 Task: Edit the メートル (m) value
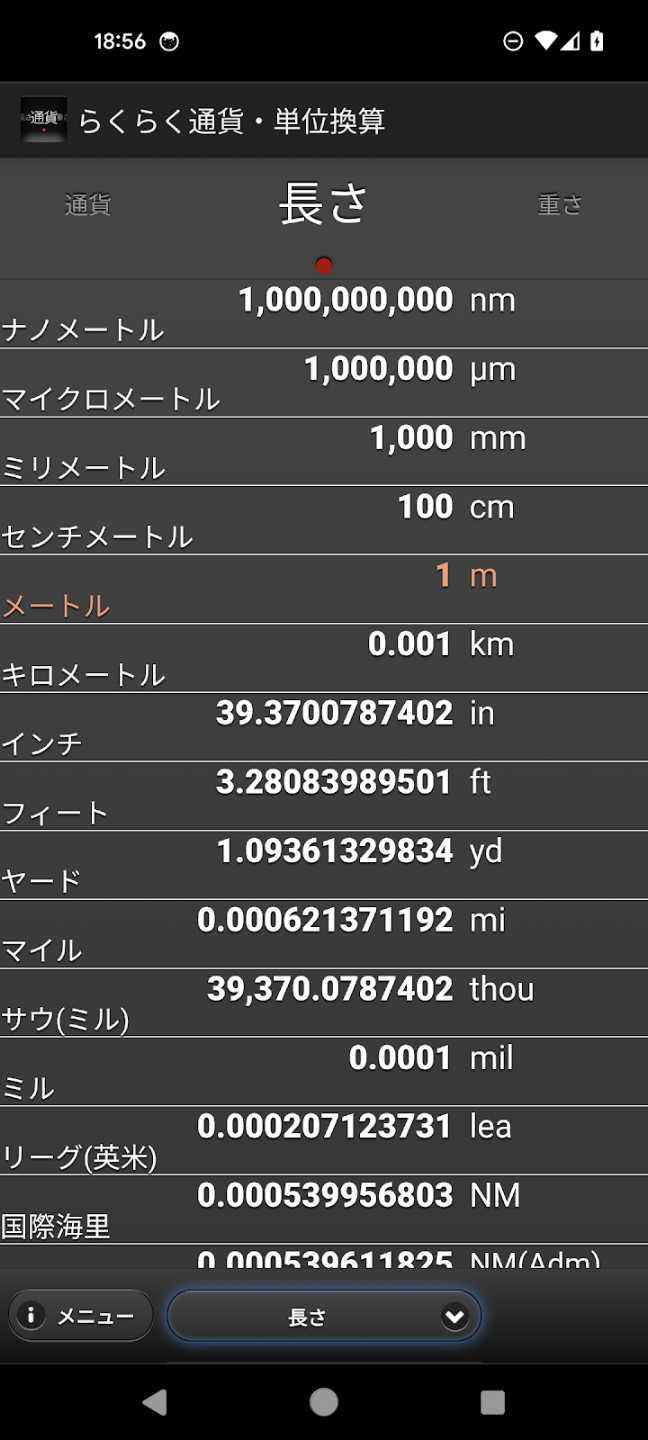tap(324, 590)
